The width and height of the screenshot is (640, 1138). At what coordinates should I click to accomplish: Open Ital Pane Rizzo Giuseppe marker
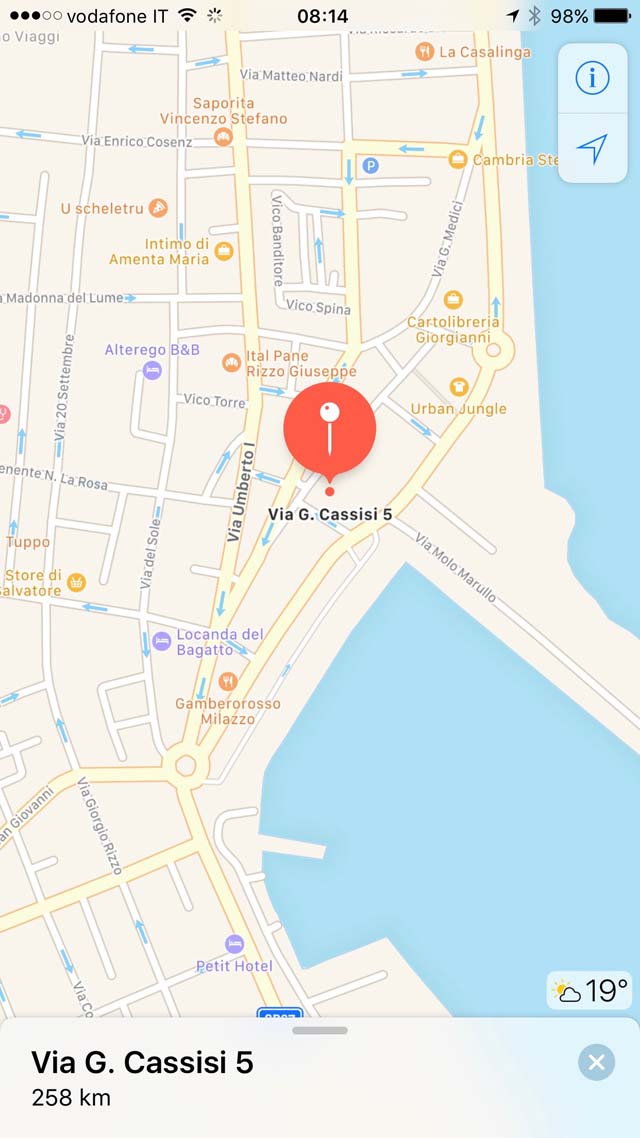[231, 362]
